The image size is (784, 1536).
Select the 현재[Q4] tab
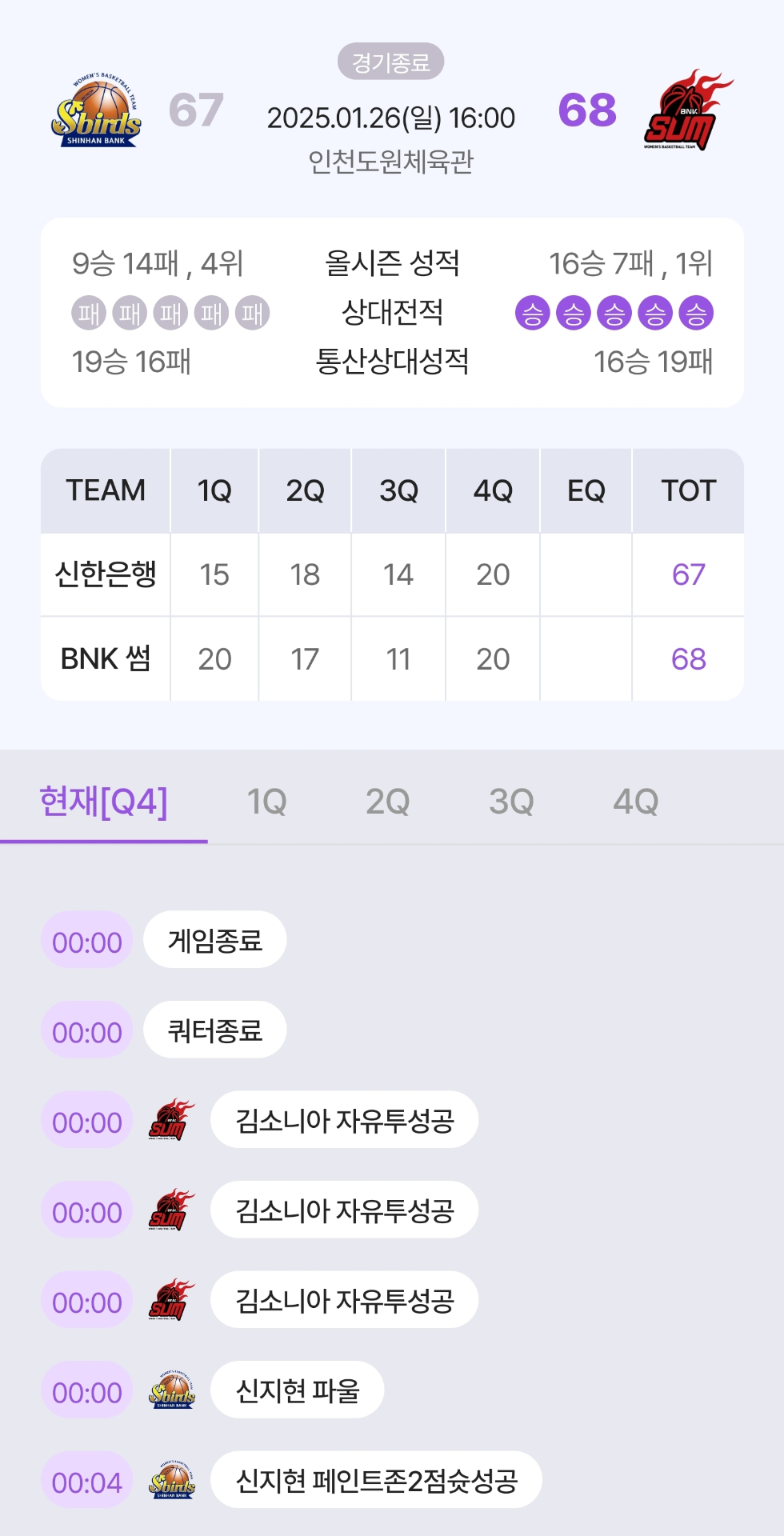click(x=104, y=802)
